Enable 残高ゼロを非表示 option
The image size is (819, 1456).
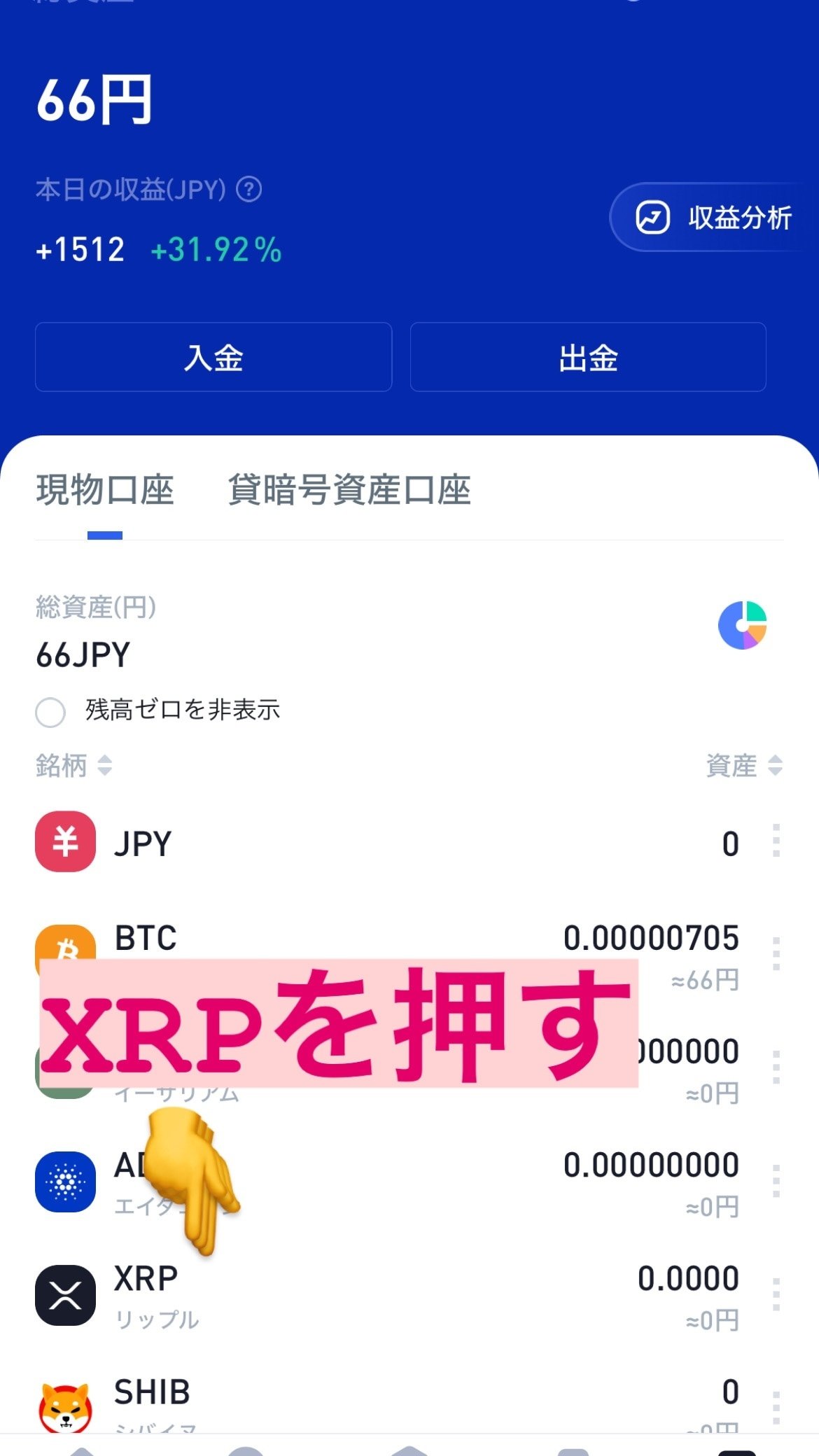coord(50,712)
